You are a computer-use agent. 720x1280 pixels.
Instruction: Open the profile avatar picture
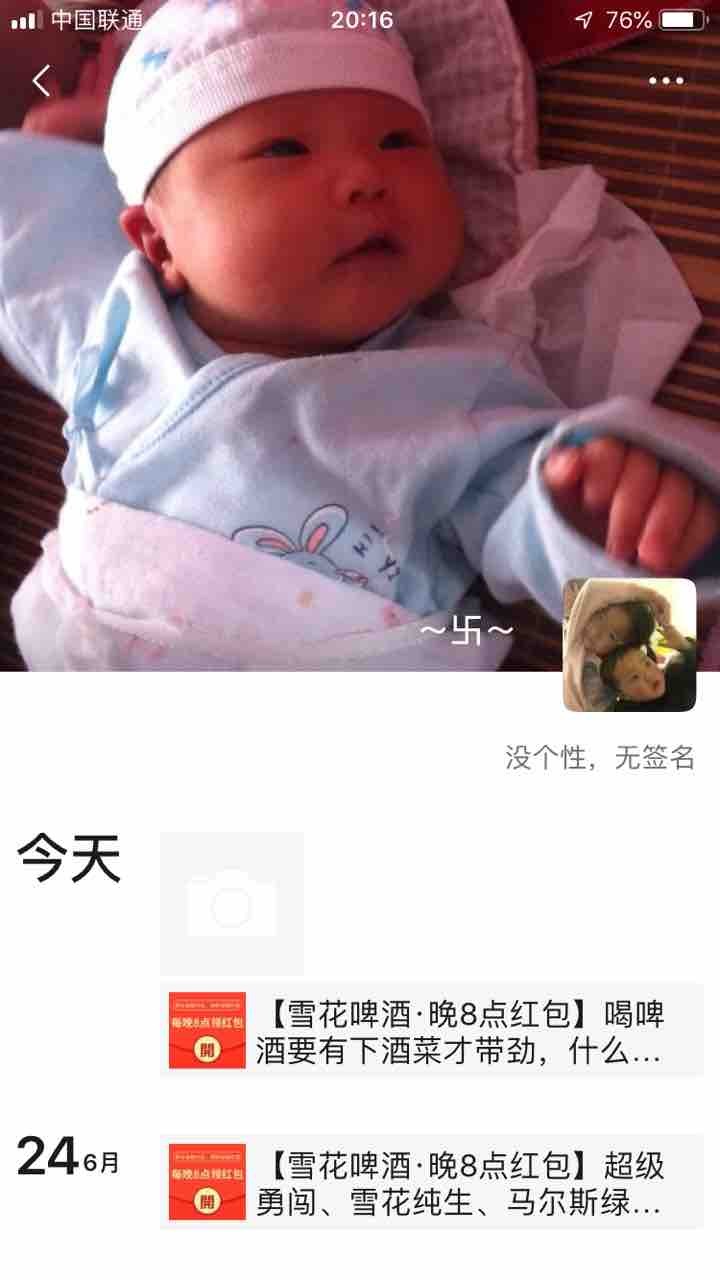pyautogui.click(x=629, y=645)
